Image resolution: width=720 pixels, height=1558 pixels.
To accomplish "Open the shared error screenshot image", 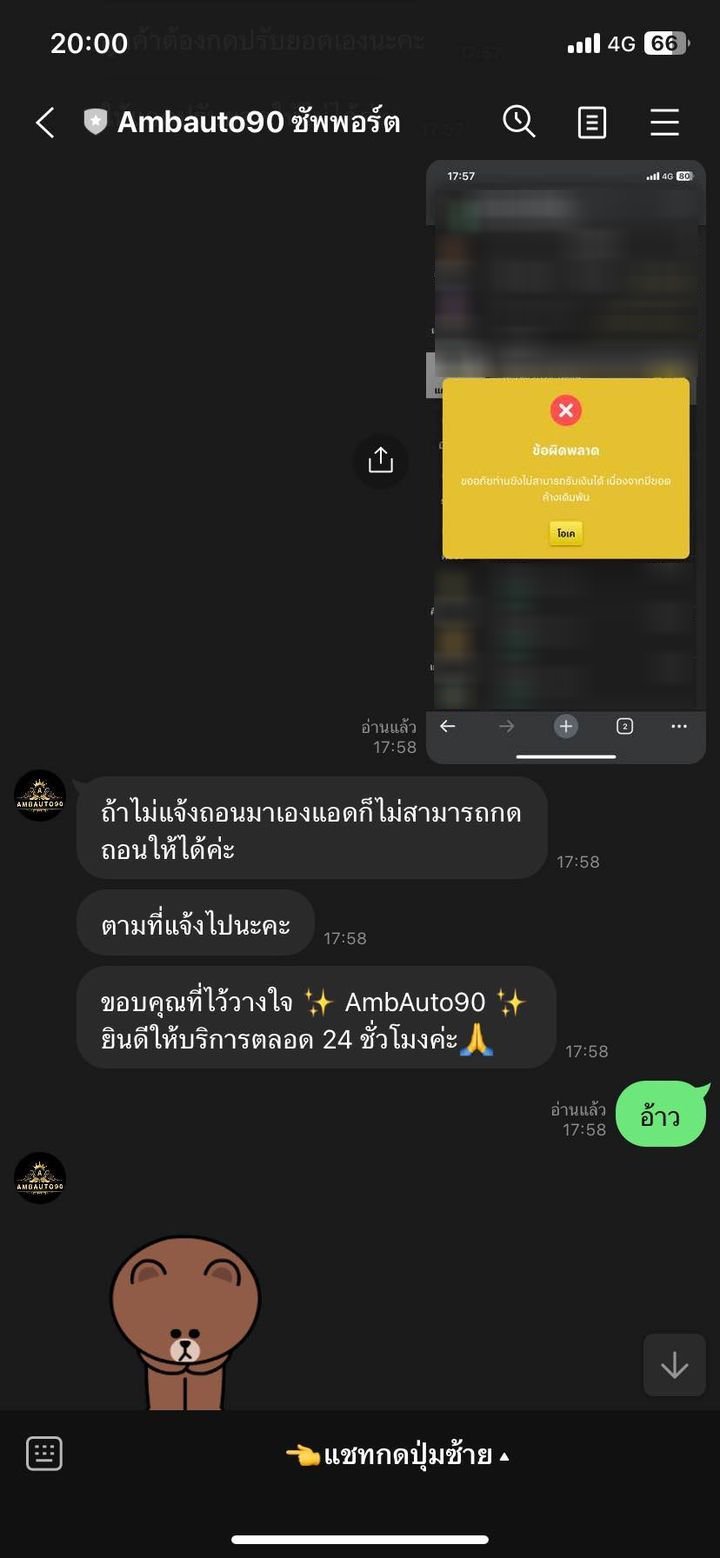I will tap(565, 461).
